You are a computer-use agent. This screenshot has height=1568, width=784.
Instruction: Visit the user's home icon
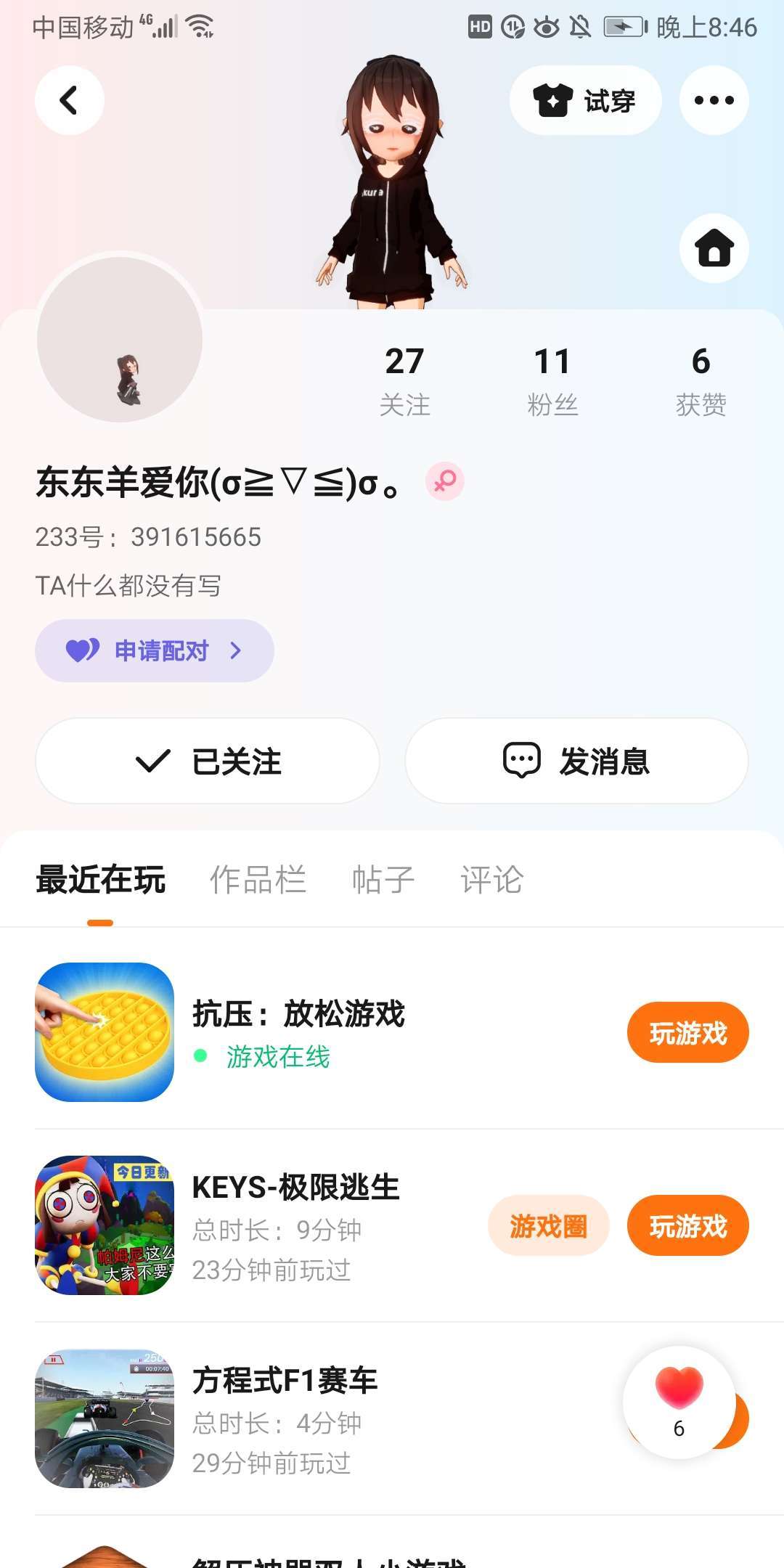tap(714, 248)
